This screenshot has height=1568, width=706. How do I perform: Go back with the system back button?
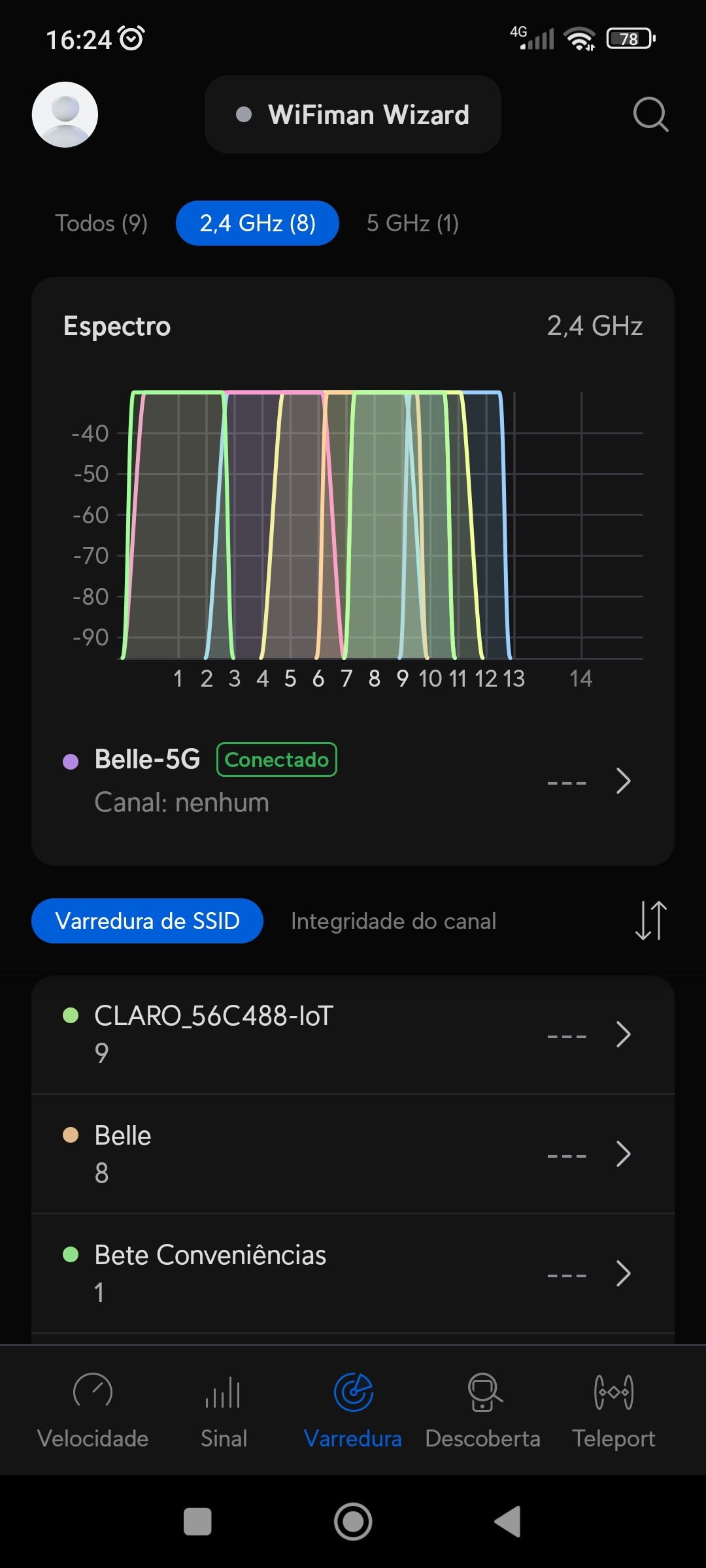tap(508, 1522)
